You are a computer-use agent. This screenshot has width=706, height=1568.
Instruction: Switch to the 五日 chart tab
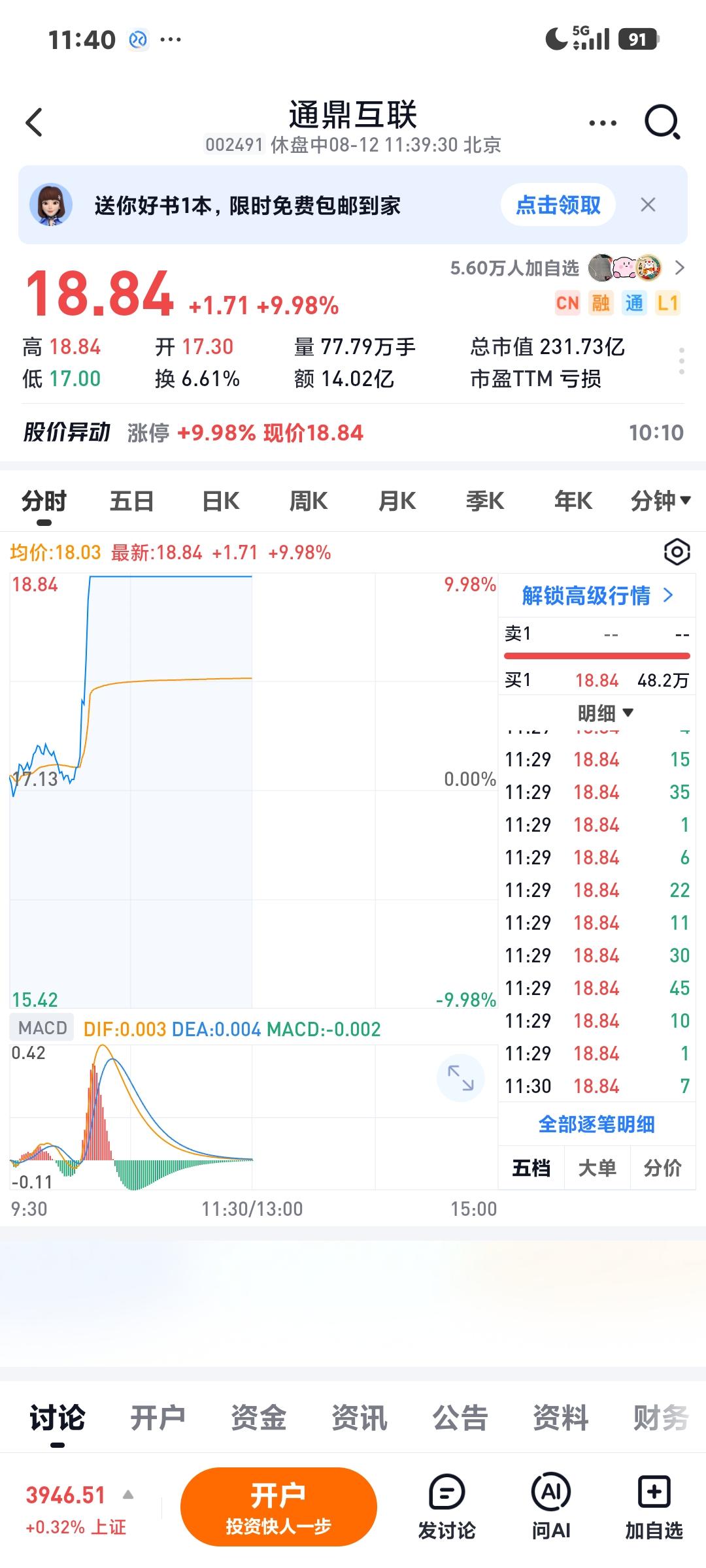coord(132,501)
